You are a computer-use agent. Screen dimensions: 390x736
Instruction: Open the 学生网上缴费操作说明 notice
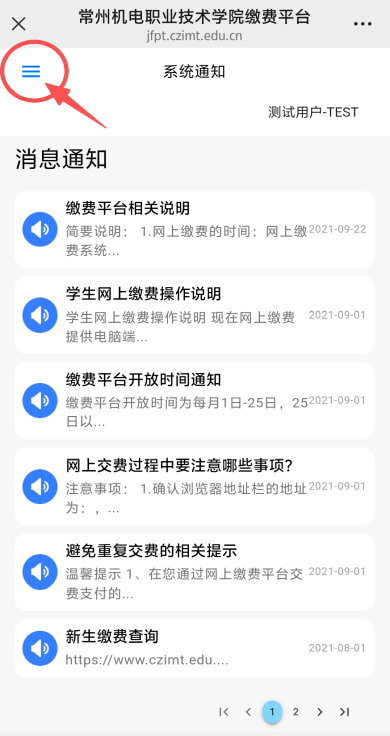pos(194,315)
